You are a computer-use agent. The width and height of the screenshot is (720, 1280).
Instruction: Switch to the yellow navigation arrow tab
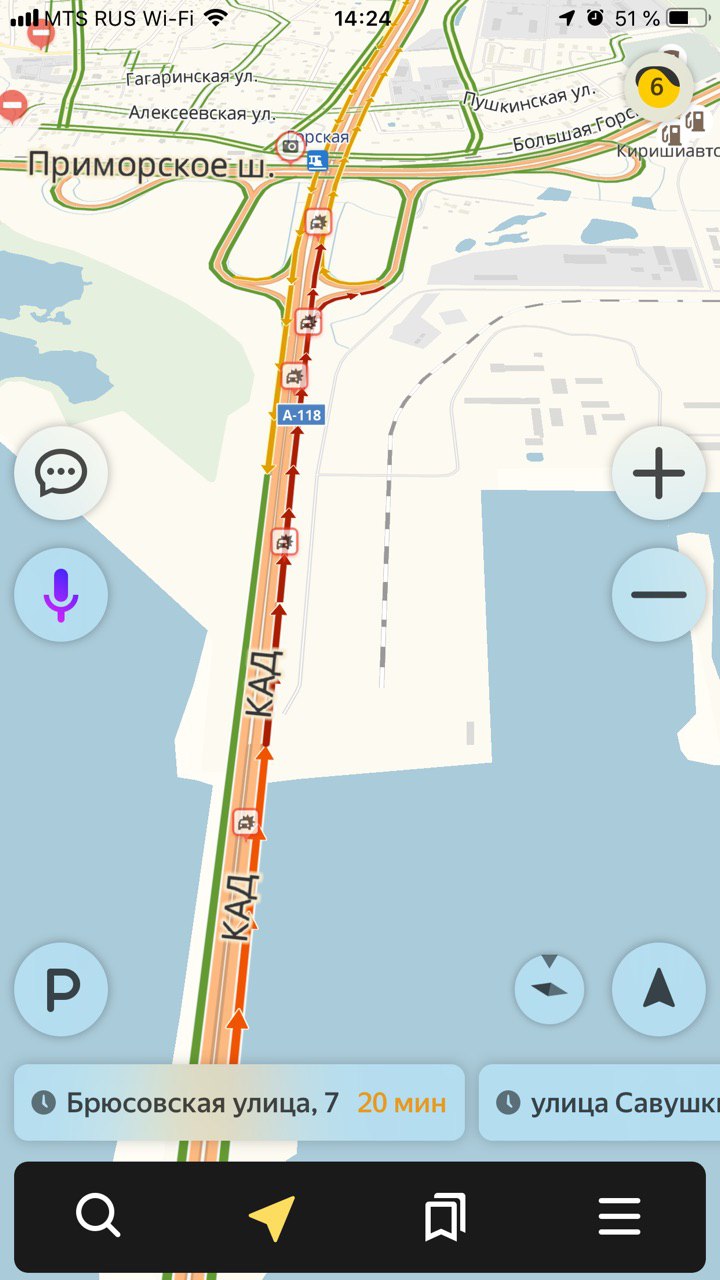[272, 1217]
